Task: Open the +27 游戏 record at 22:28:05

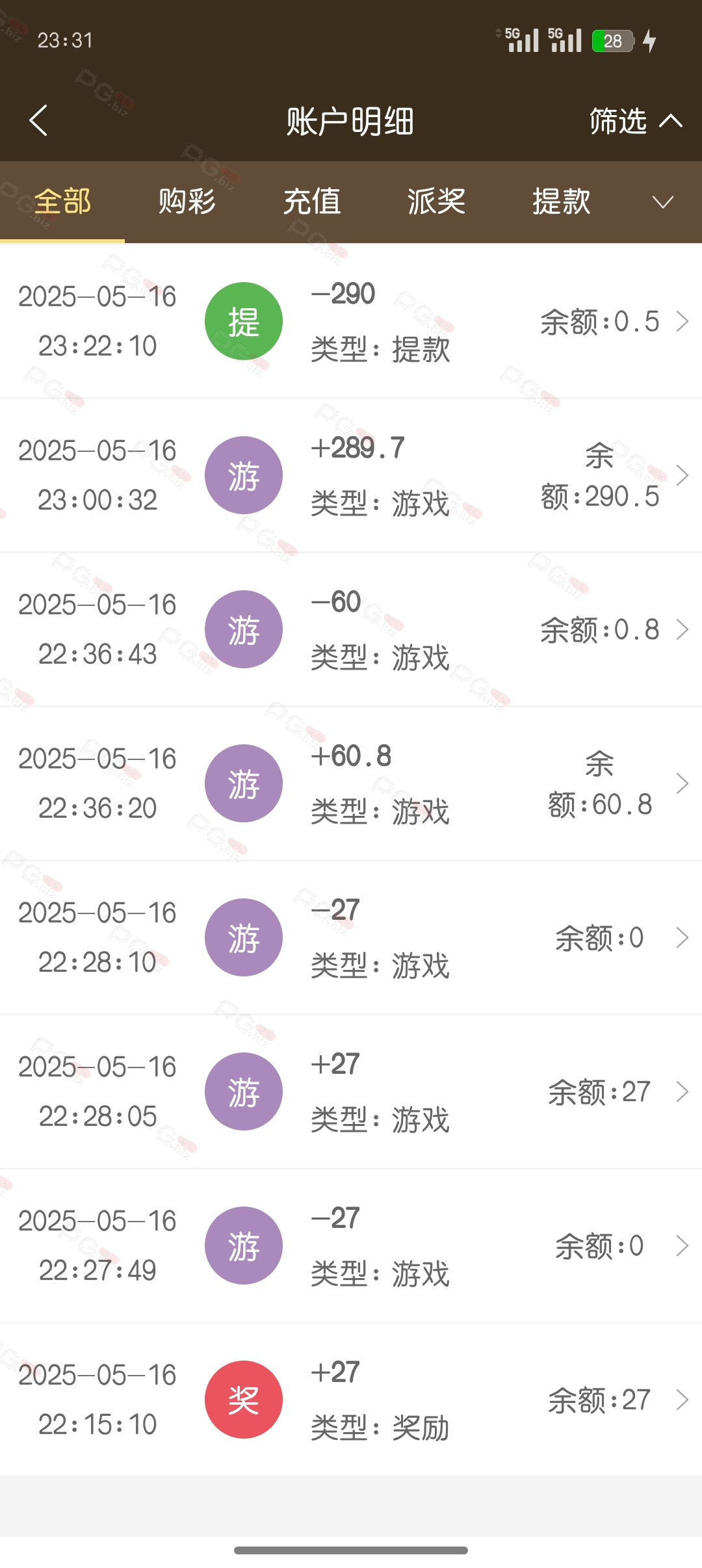Action: [x=351, y=1091]
